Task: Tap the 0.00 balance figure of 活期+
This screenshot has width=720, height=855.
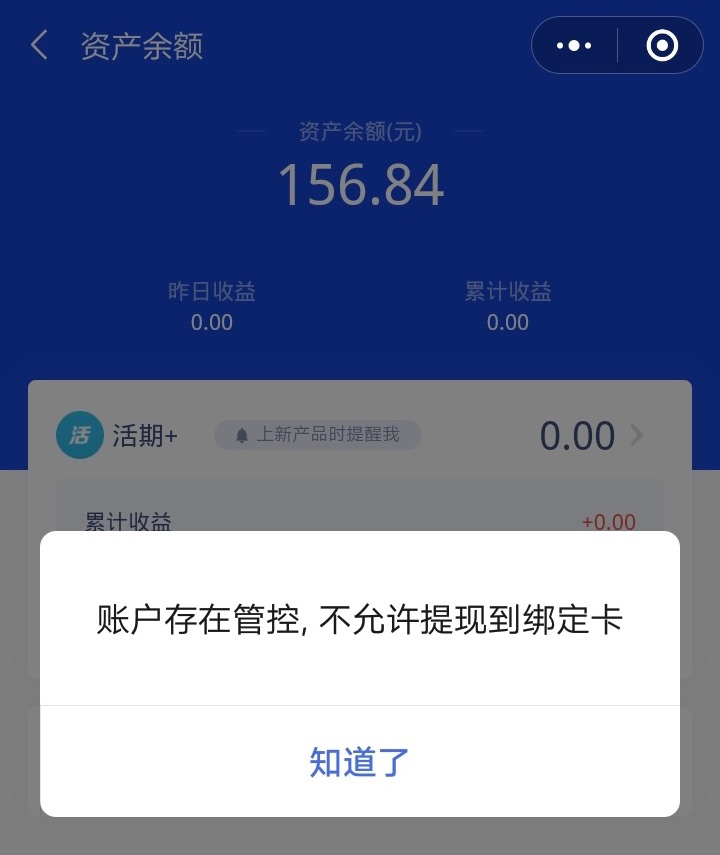Action: tap(578, 434)
